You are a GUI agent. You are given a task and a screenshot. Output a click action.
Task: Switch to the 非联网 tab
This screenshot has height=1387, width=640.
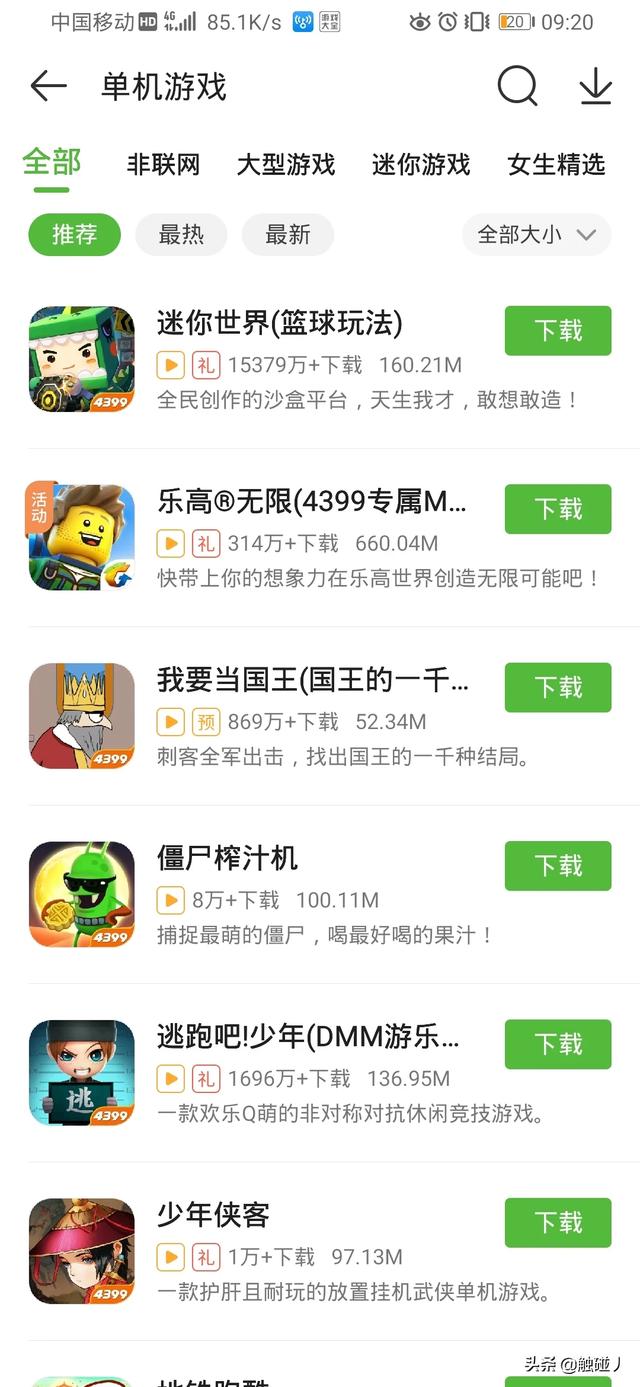click(163, 164)
